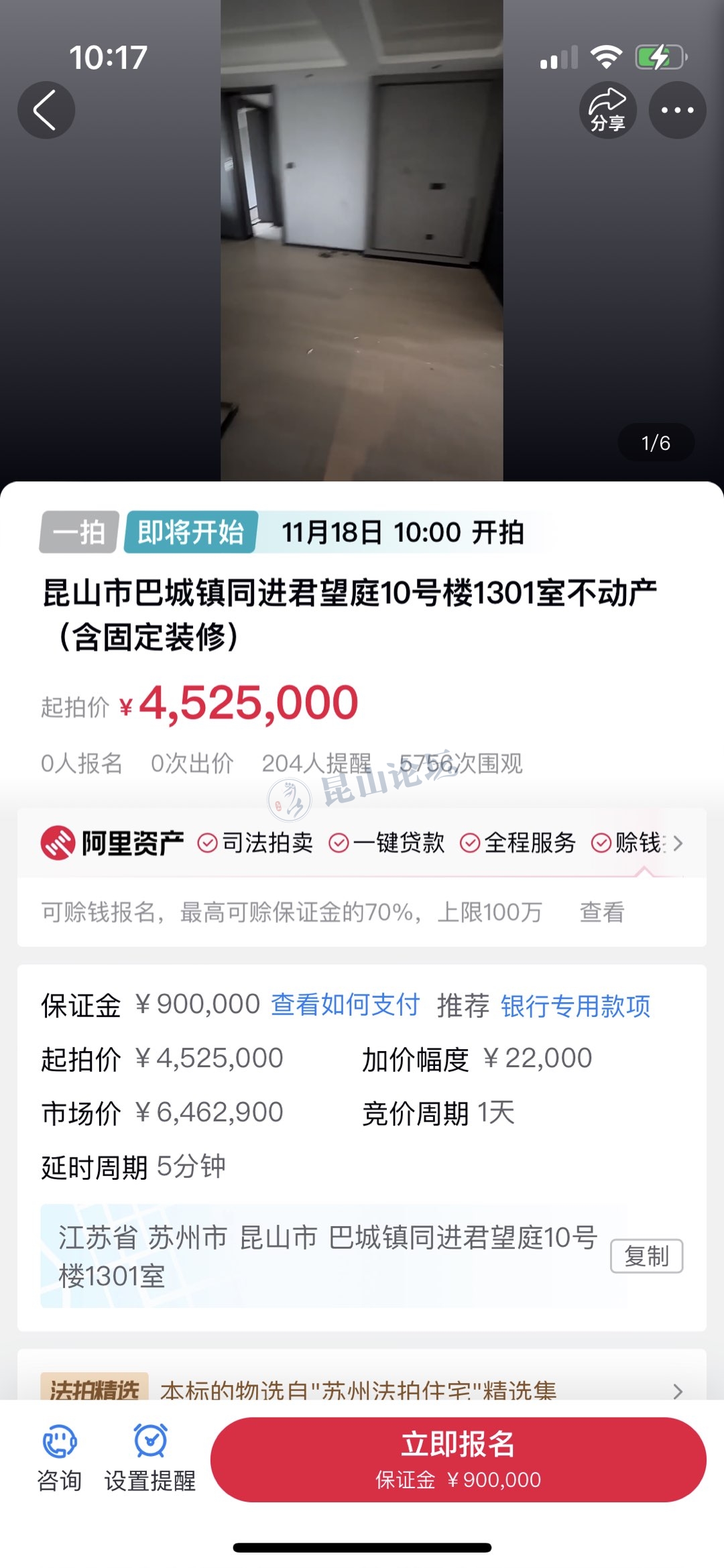Open the three-dot more menu

coord(677,111)
